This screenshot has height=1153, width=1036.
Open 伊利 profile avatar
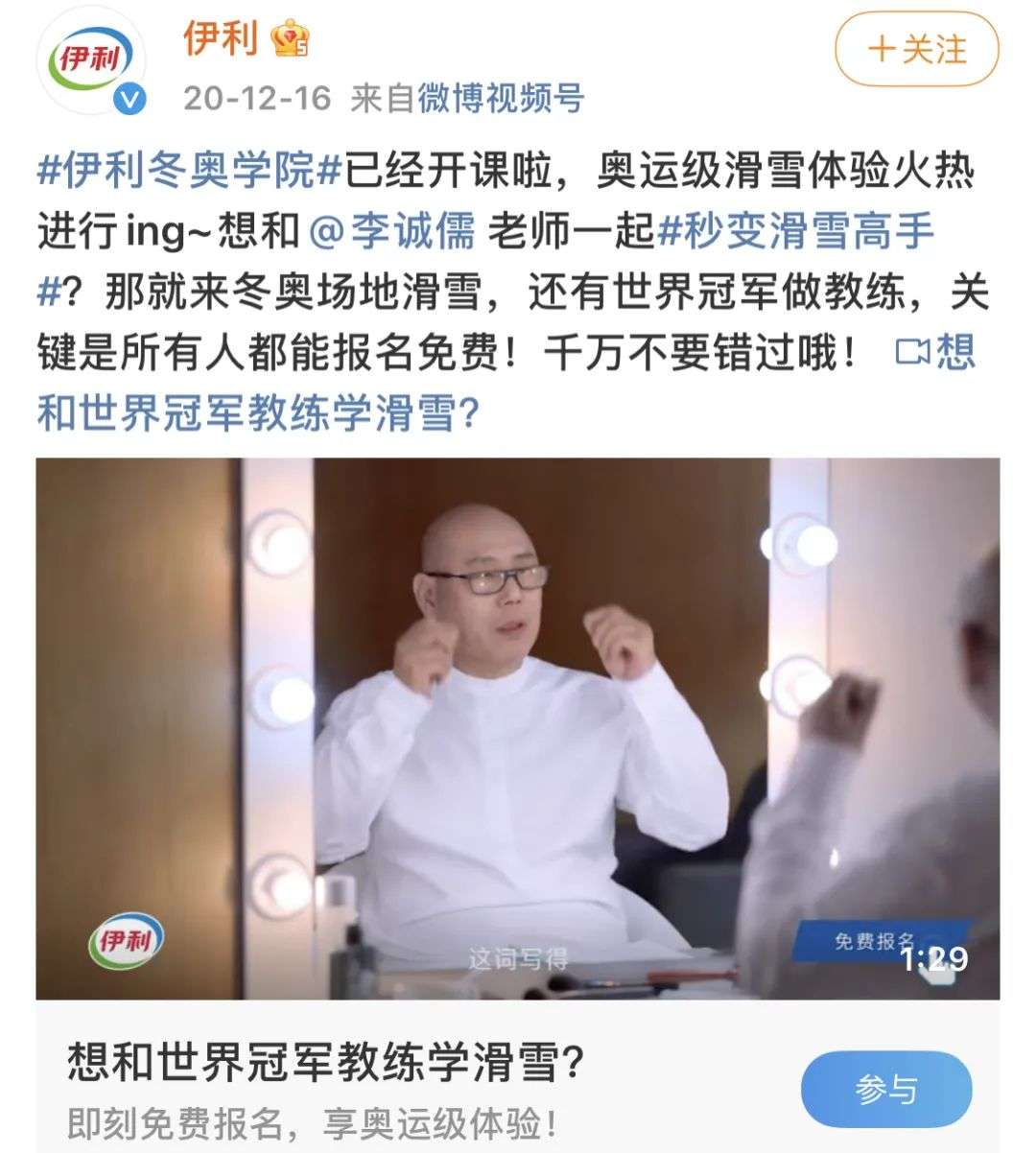[x=91, y=64]
